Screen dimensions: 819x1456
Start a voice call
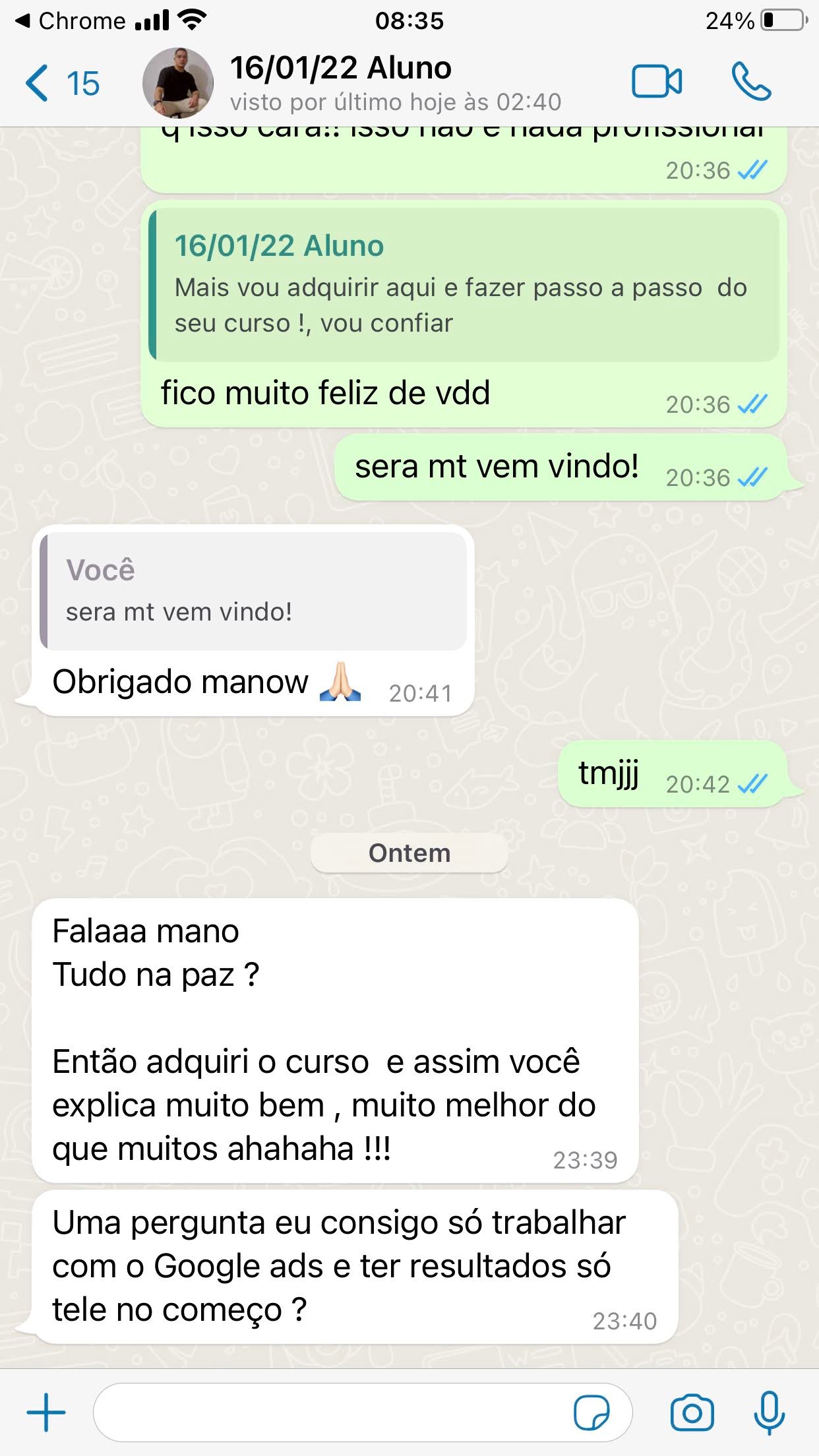(x=751, y=82)
